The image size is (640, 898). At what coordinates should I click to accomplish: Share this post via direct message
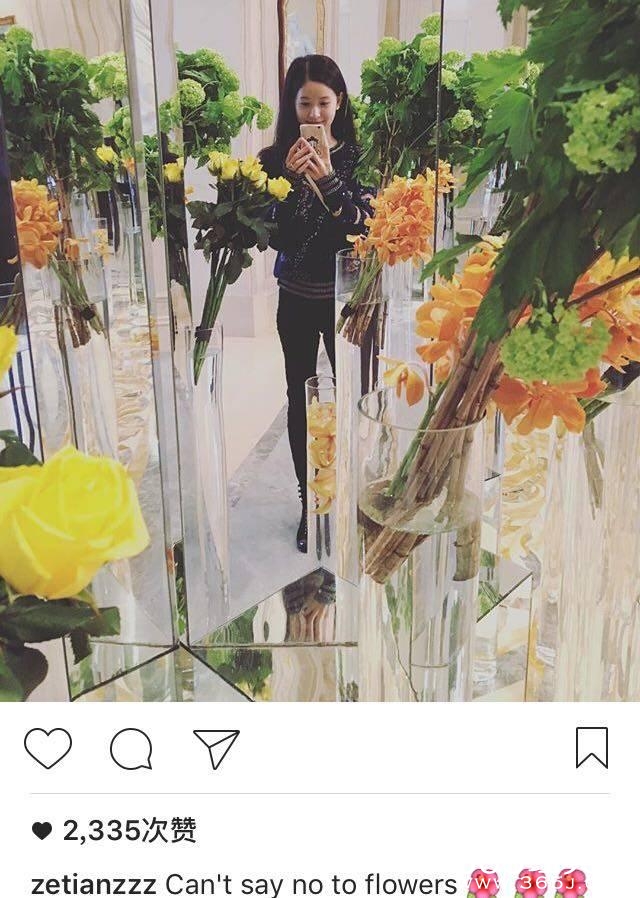click(216, 748)
